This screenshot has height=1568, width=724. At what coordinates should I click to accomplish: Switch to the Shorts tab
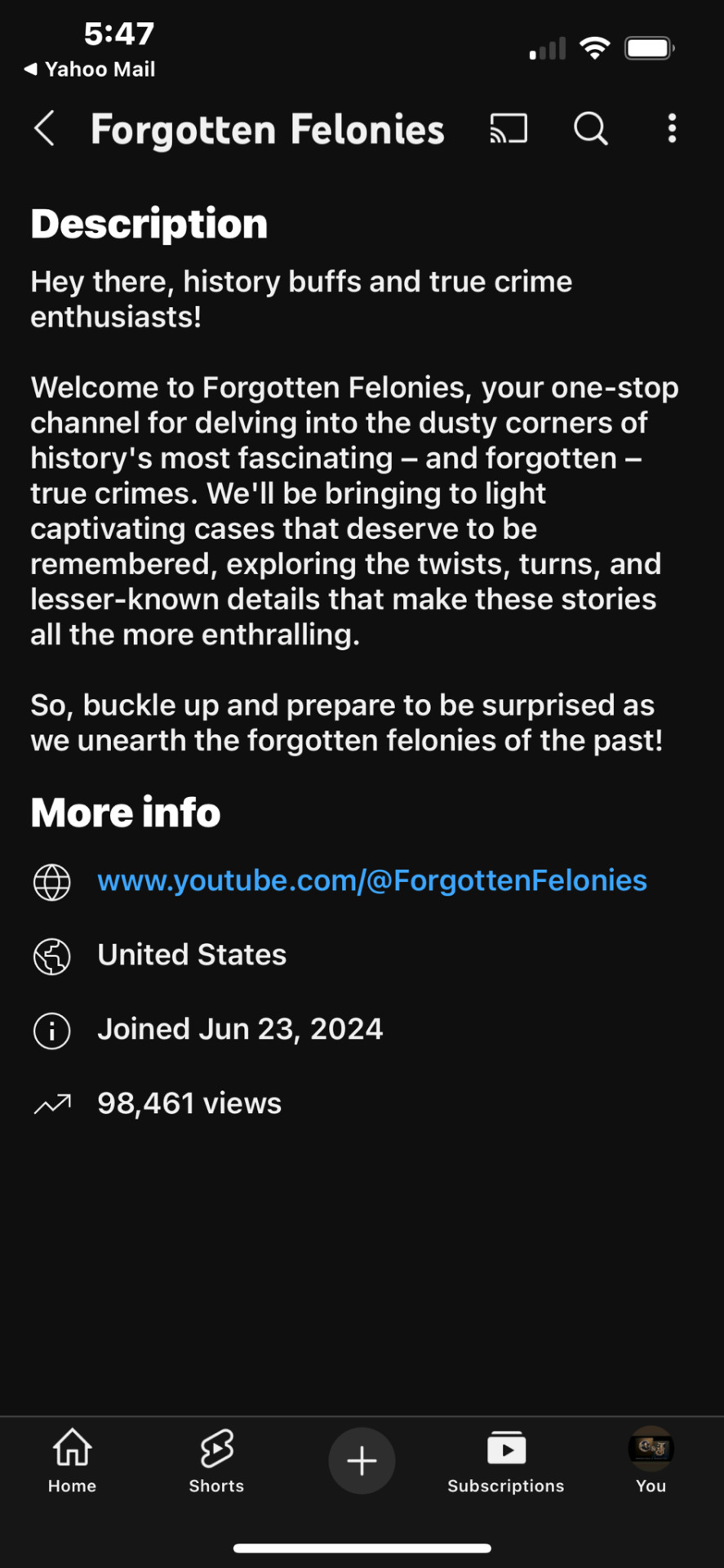pos(216,1461)
